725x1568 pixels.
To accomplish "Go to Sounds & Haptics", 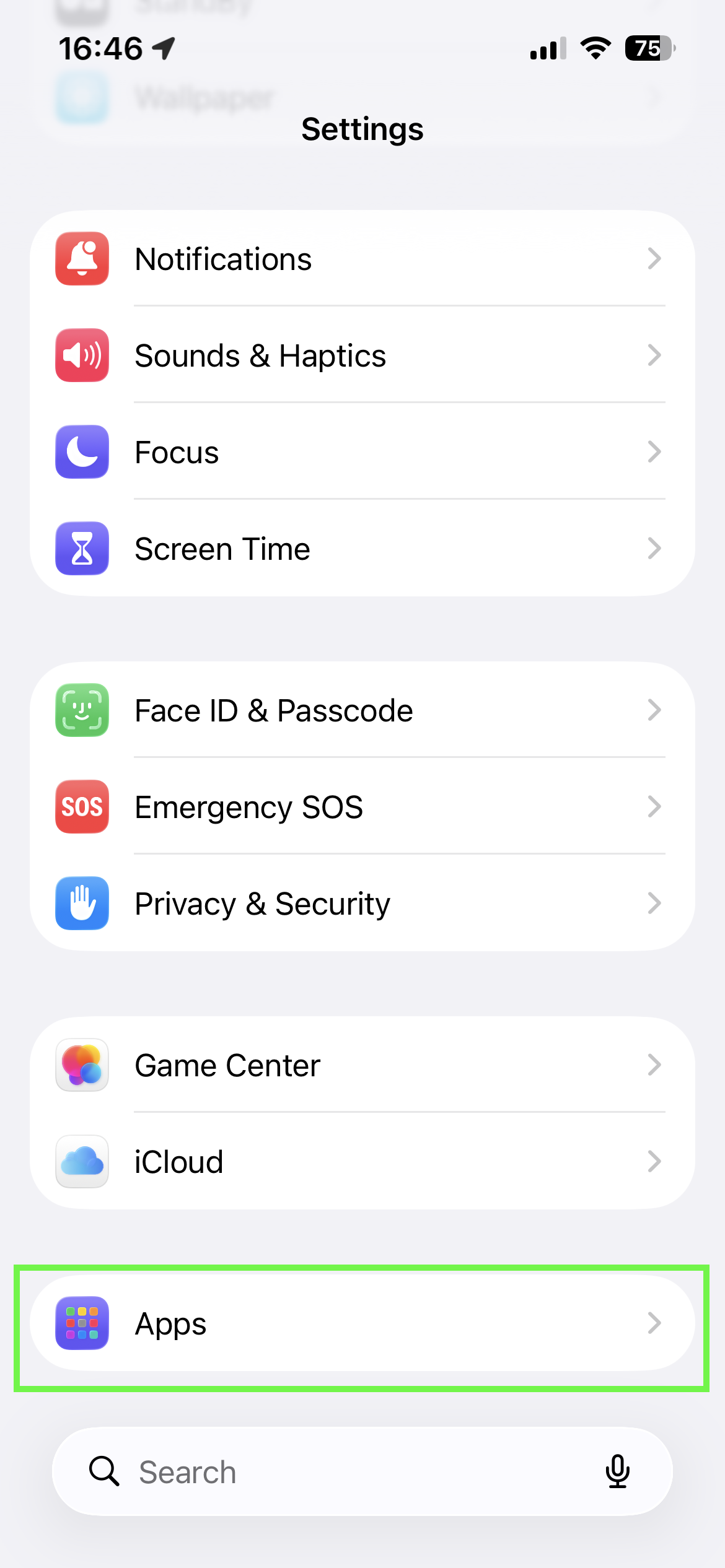I will tap(362, 355).
